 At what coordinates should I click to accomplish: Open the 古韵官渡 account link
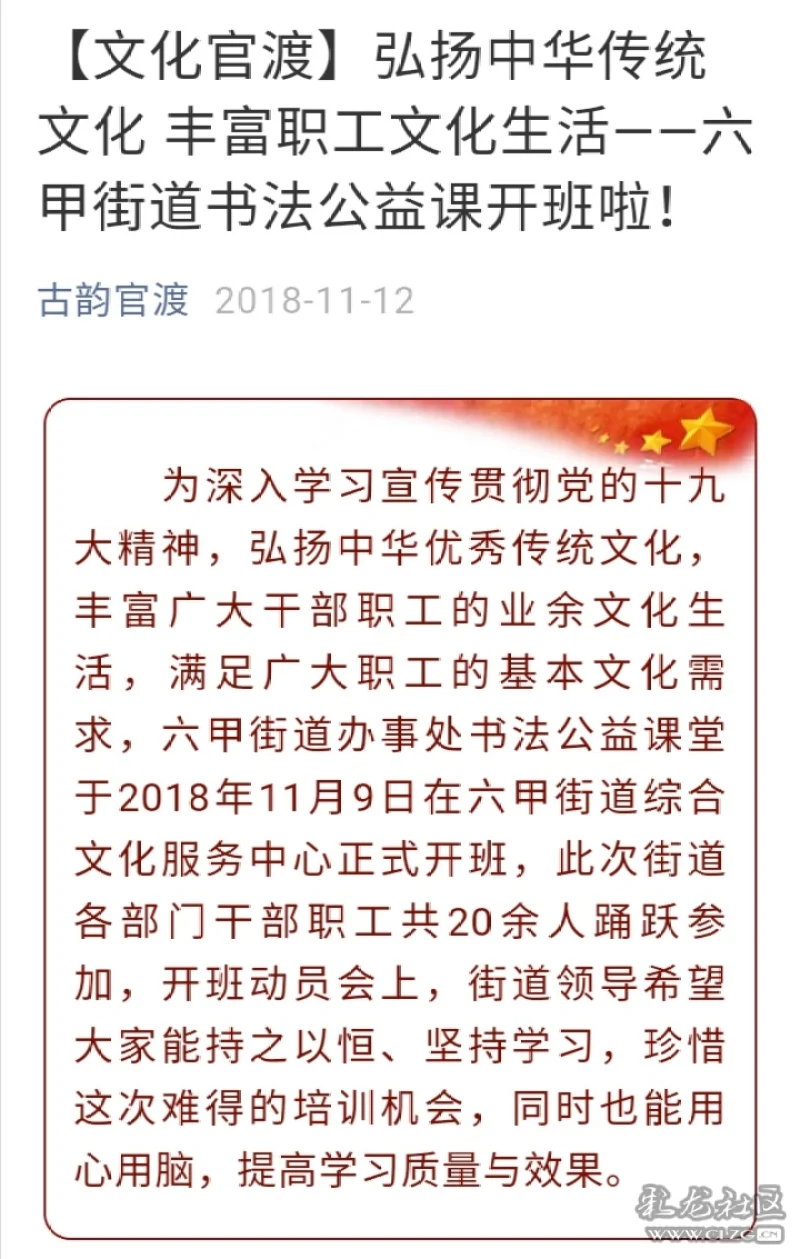pos(113,300)
